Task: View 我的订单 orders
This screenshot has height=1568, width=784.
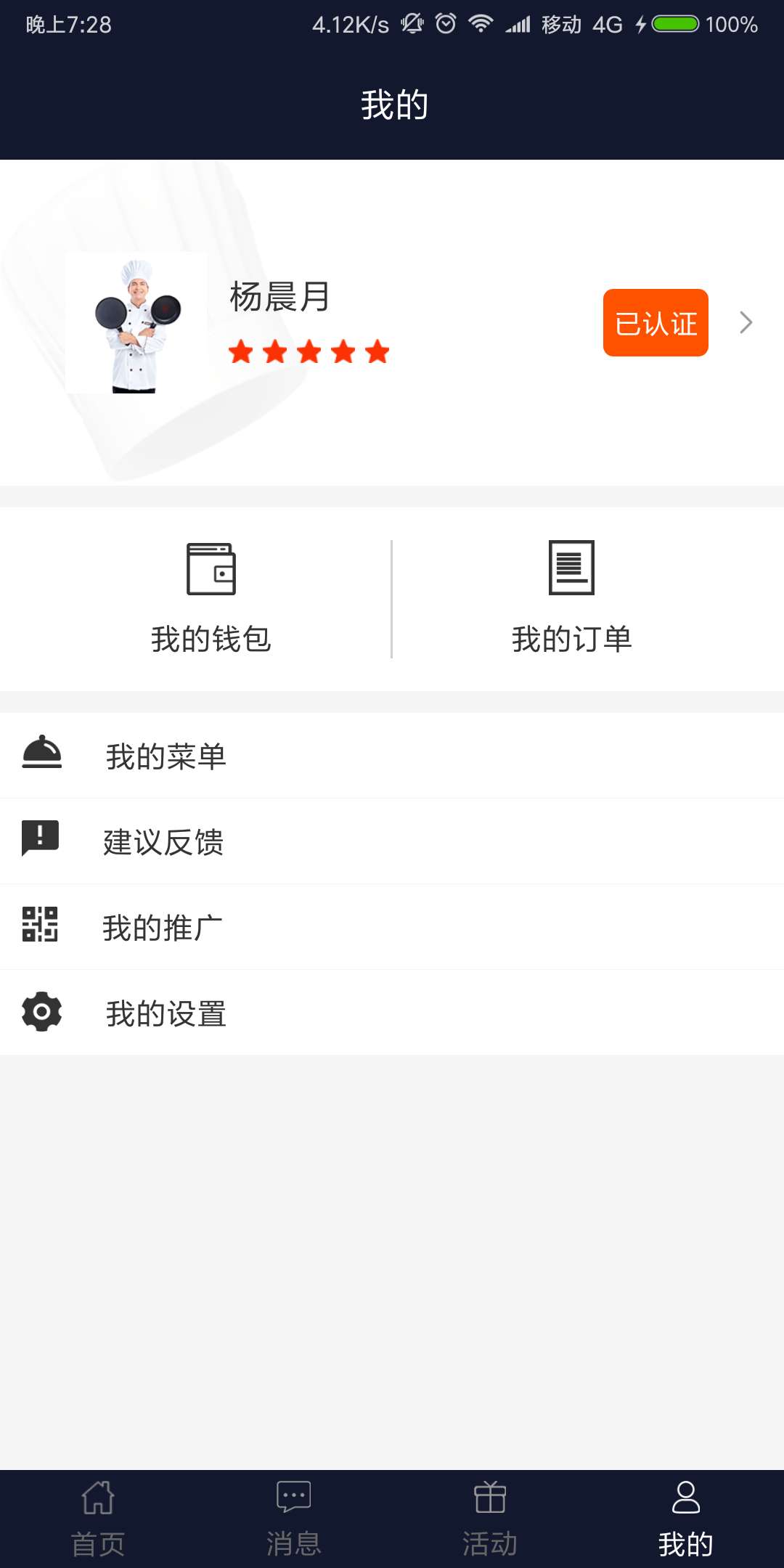Action: tap(571, 598)
